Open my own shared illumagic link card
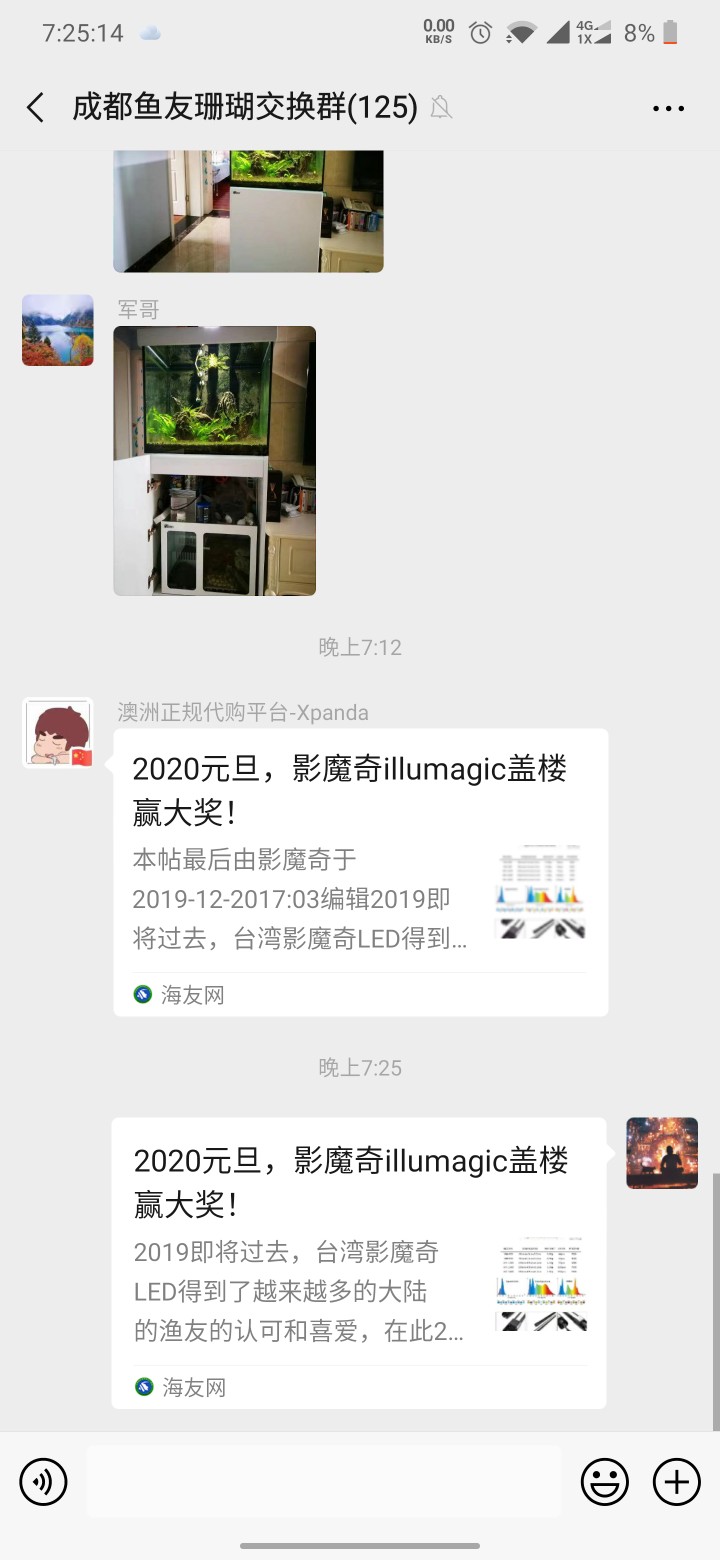 pyautogui.click(x=358, y=1263)
